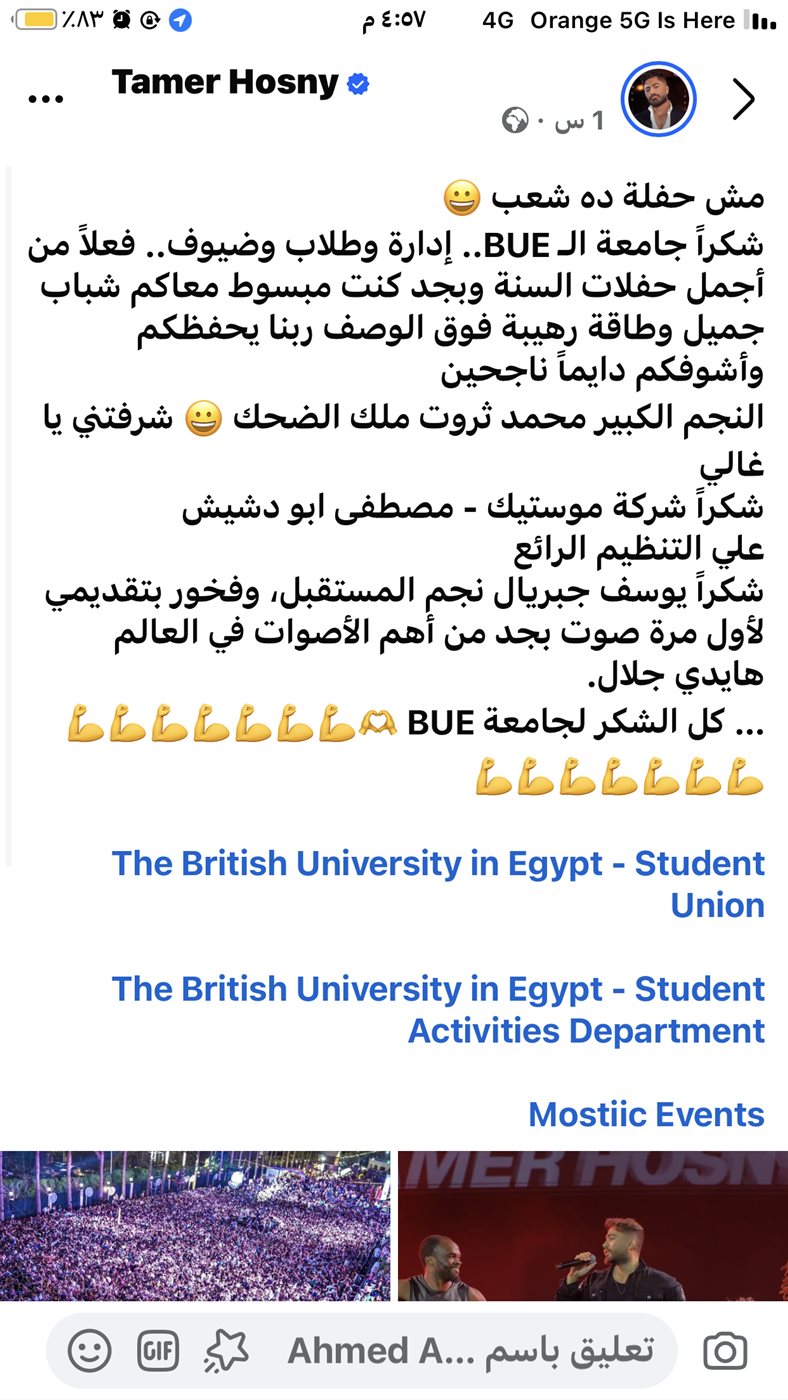The width and height of the screenshot is (788, 1400).
Task: Insert a GIF into the comment
Action: coord(158,1352)
